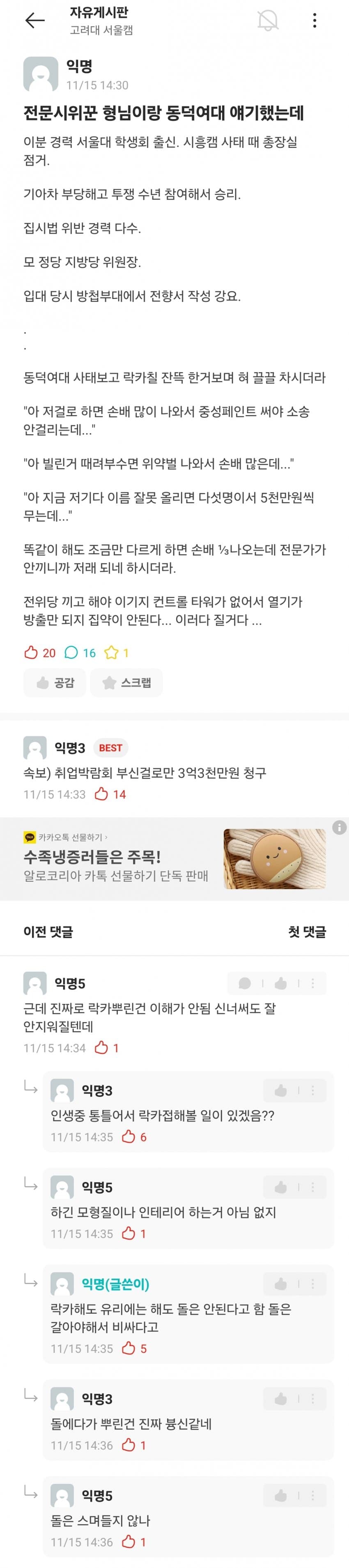The image size is (349, 1568).
Task: Like 익명3's reply 인생중 통틀어서
Action: [281, 1090]
